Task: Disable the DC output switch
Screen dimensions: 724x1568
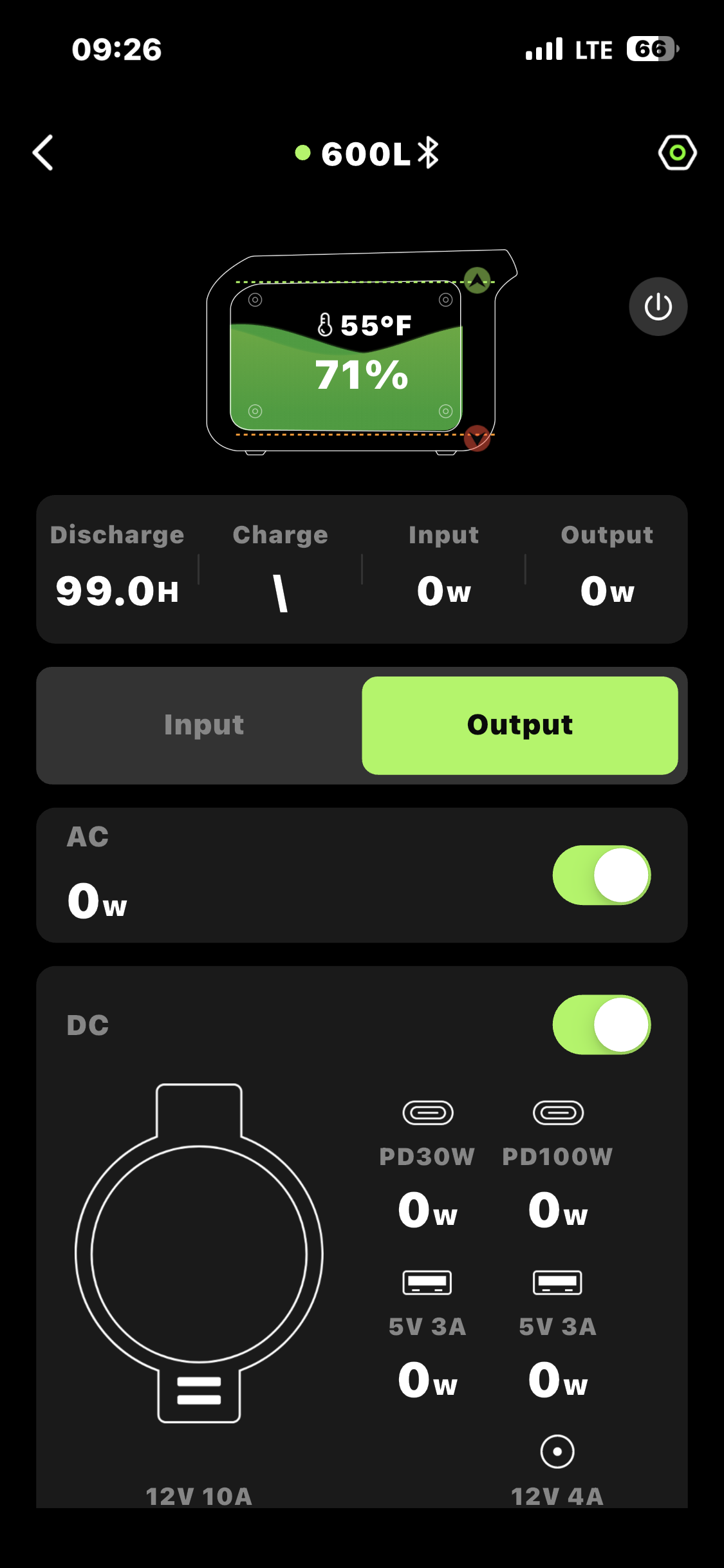Action: [x=601, y=1024]
